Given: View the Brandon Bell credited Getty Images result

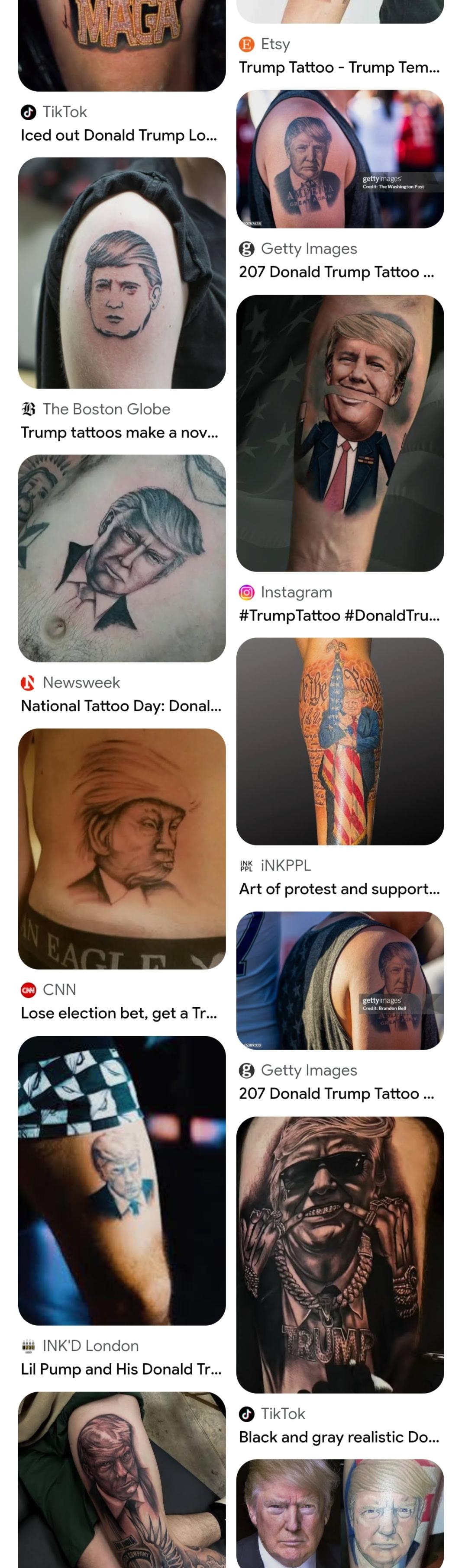Looking at the screenshot, I should point(340,980).
